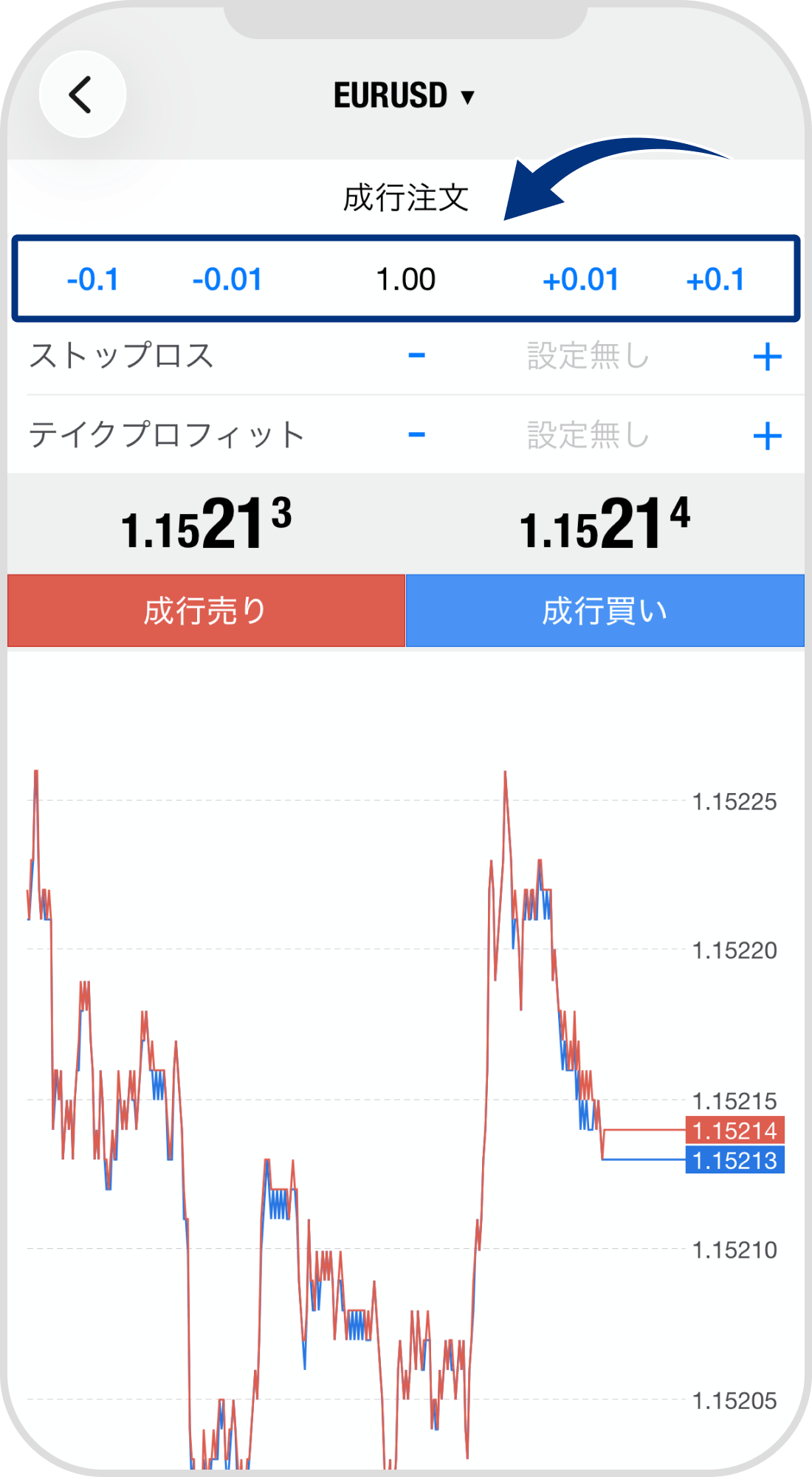Tap the red 1.15214 price tag on chart
Screen dimensions: 812x1477
coord(734,1130)
